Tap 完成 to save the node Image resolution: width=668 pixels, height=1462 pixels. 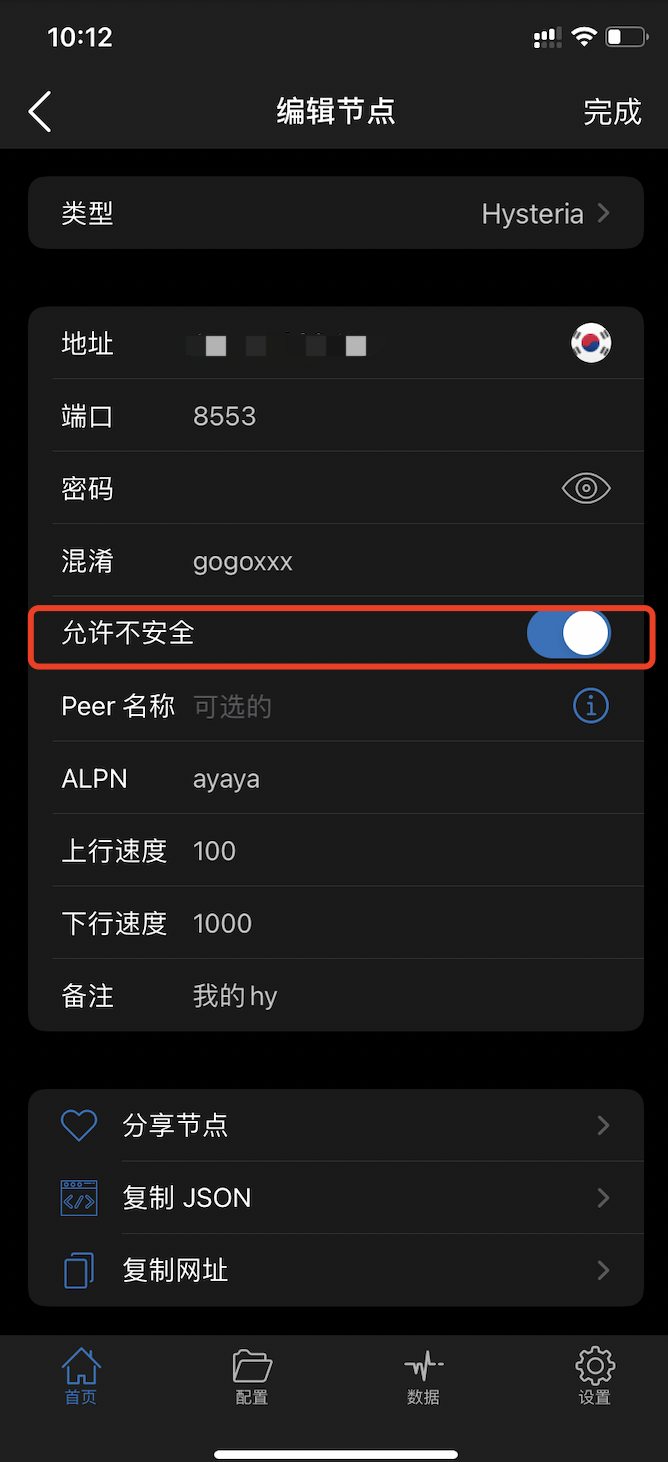click(x=611, y=112)
